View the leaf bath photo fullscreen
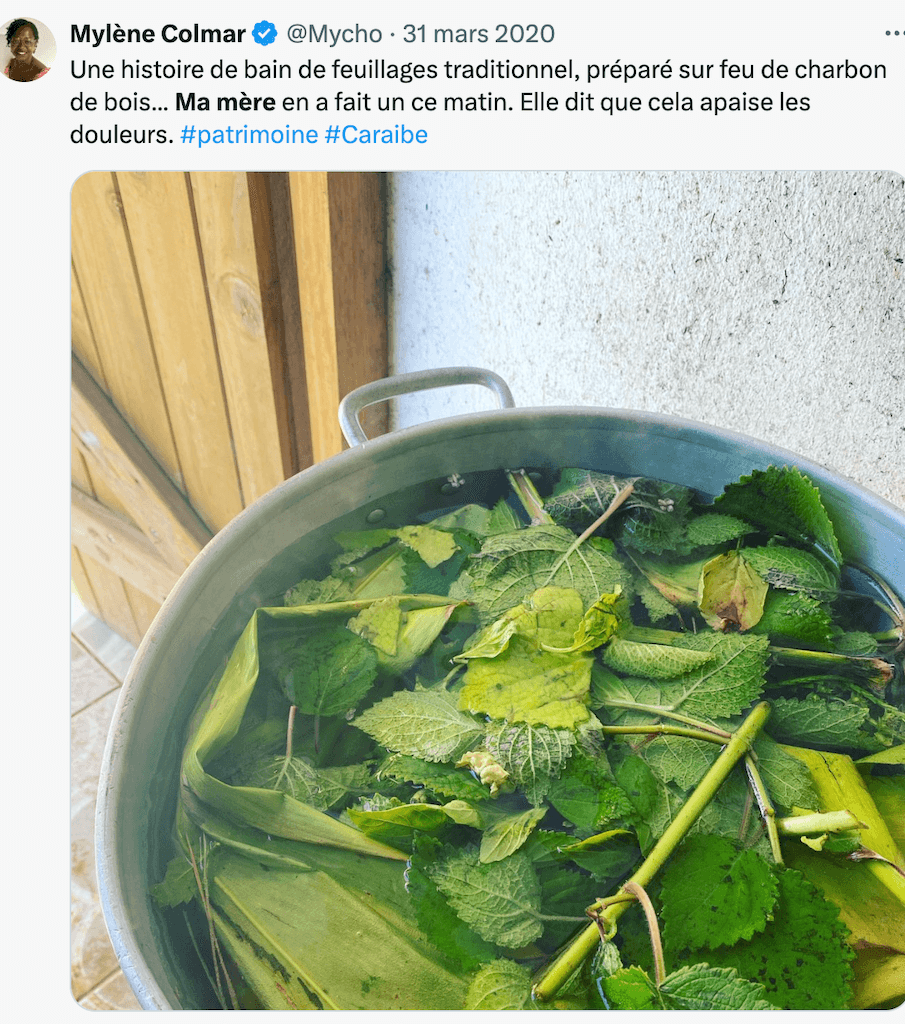This screenshot has width=905, height=1024. 487,590
